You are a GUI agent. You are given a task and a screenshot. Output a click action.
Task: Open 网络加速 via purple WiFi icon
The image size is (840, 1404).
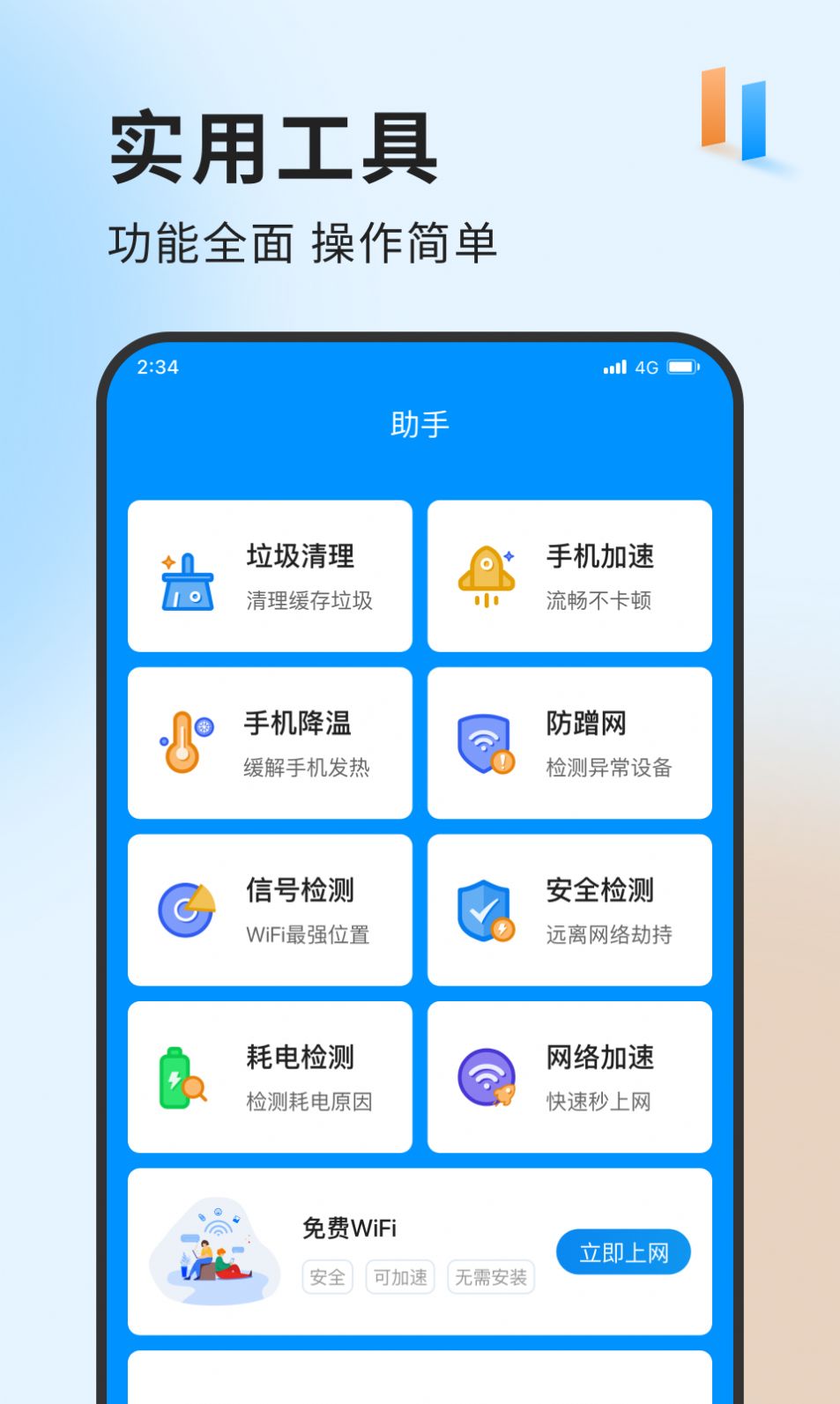pyautogui.click(x=486, y=1075)
